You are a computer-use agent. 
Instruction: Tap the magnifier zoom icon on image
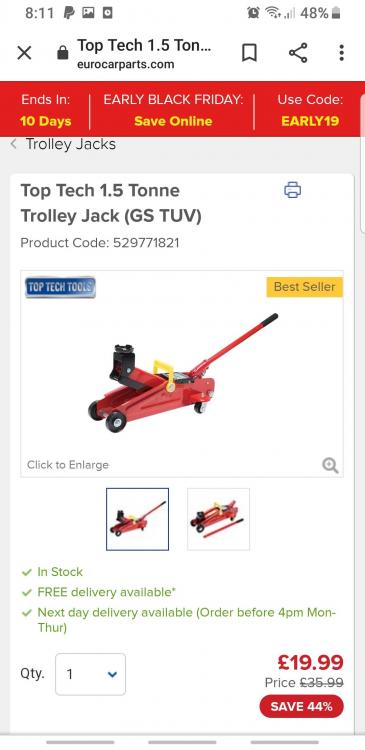click(x=330, y=465)
